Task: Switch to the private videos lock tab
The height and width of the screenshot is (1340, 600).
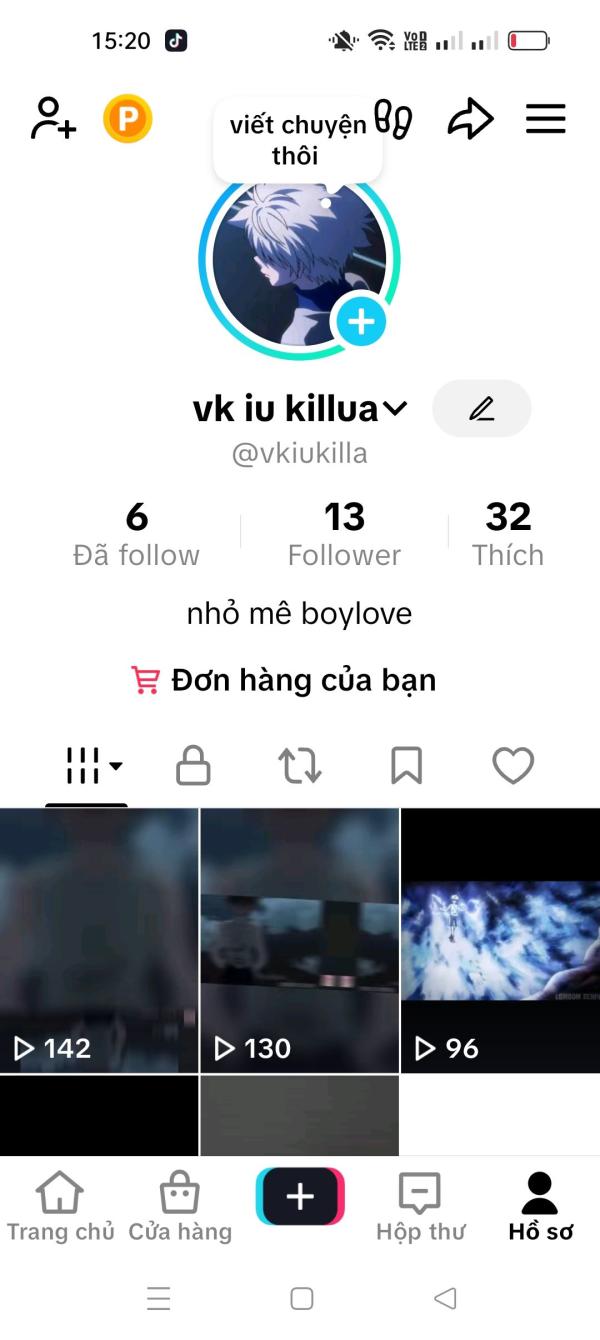Action: tap(193, 767)
